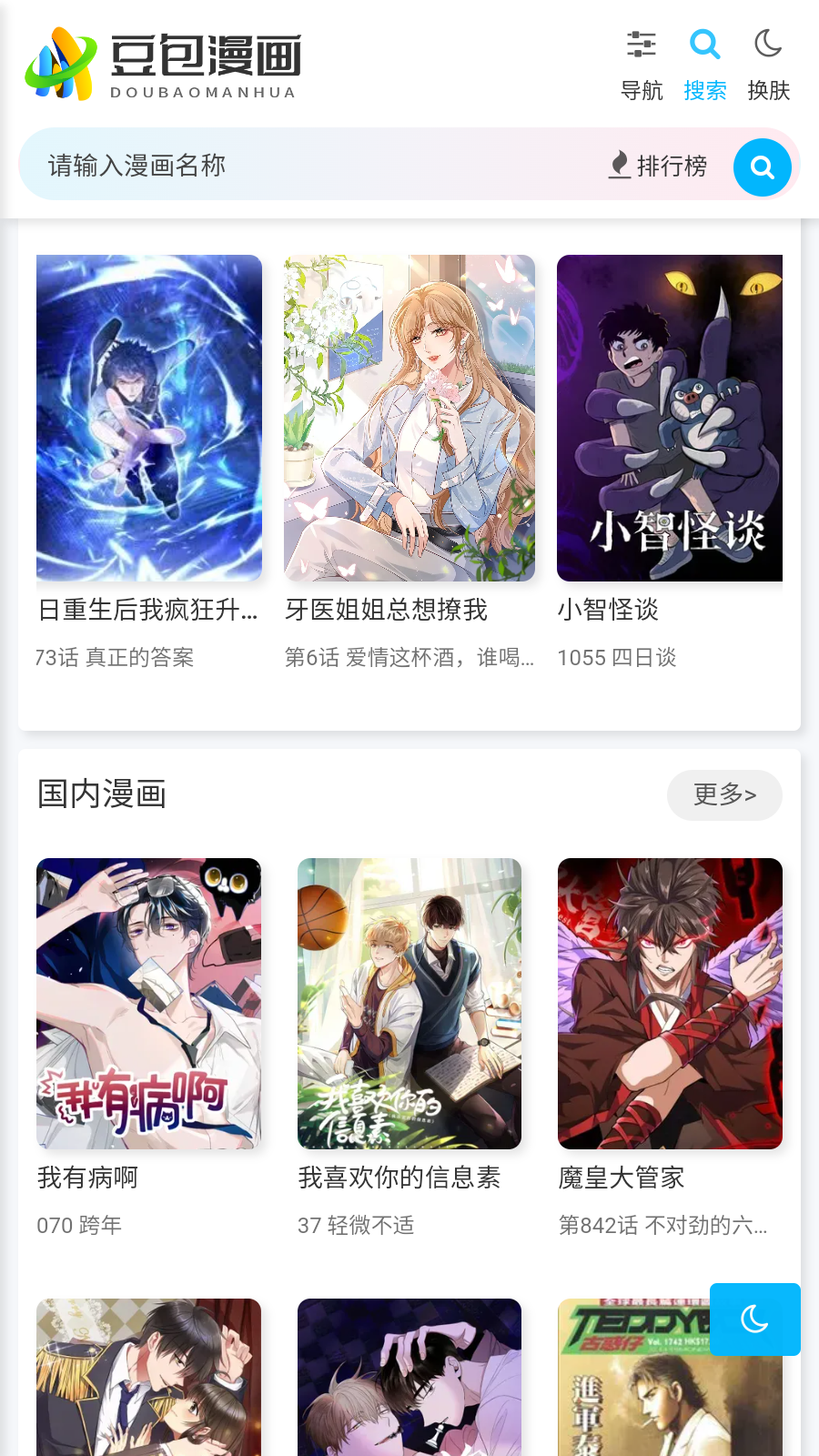Viewport: 819px width, 1456px height.
Task: Switch theme with 换肤
Action: click(769, 64)
